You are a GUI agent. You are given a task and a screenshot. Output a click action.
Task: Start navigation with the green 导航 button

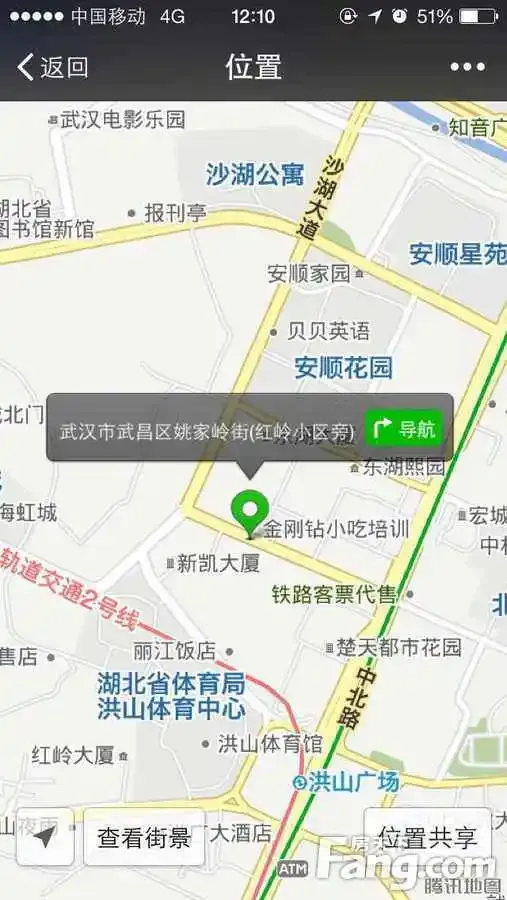tap(404, 428)
